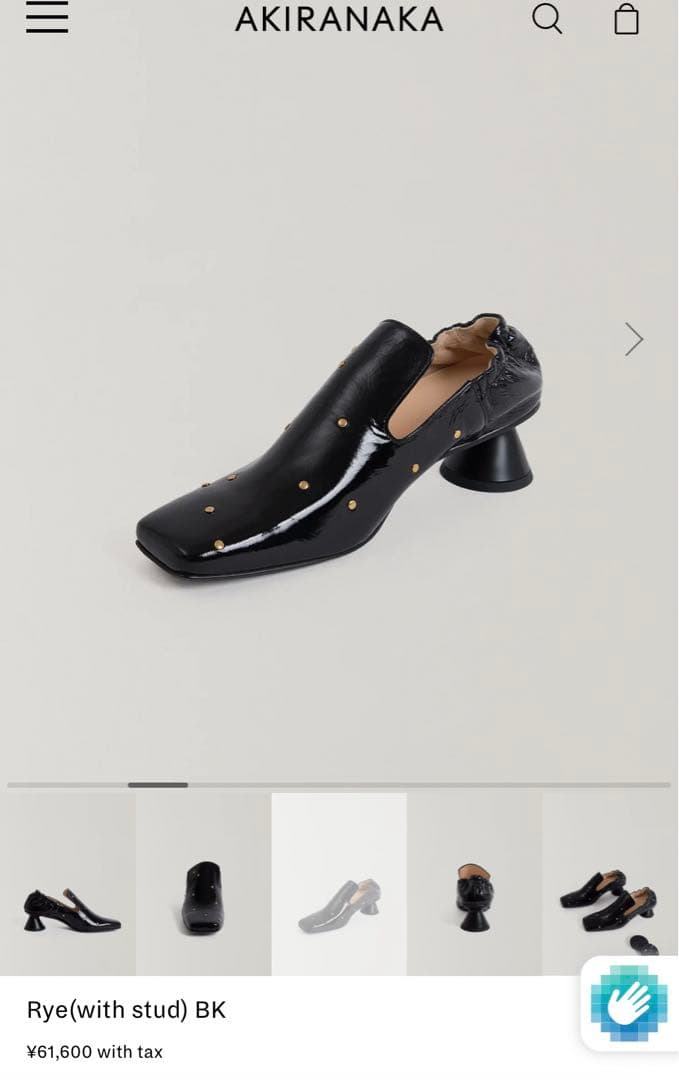Go to the AKIRANAKA home page

338,19
